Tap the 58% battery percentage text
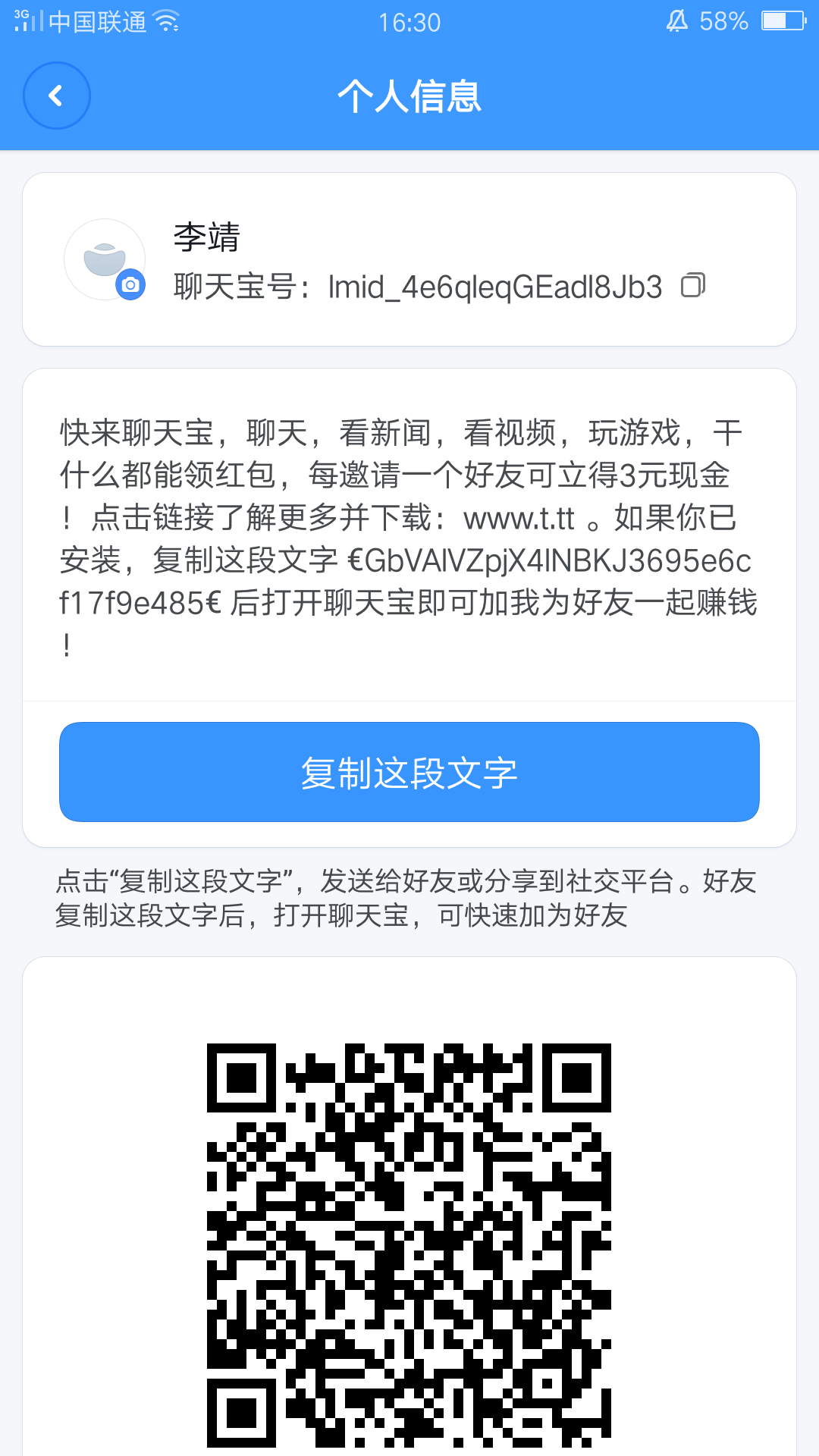This screenshot has height=1456, width=819. point(723,21)
